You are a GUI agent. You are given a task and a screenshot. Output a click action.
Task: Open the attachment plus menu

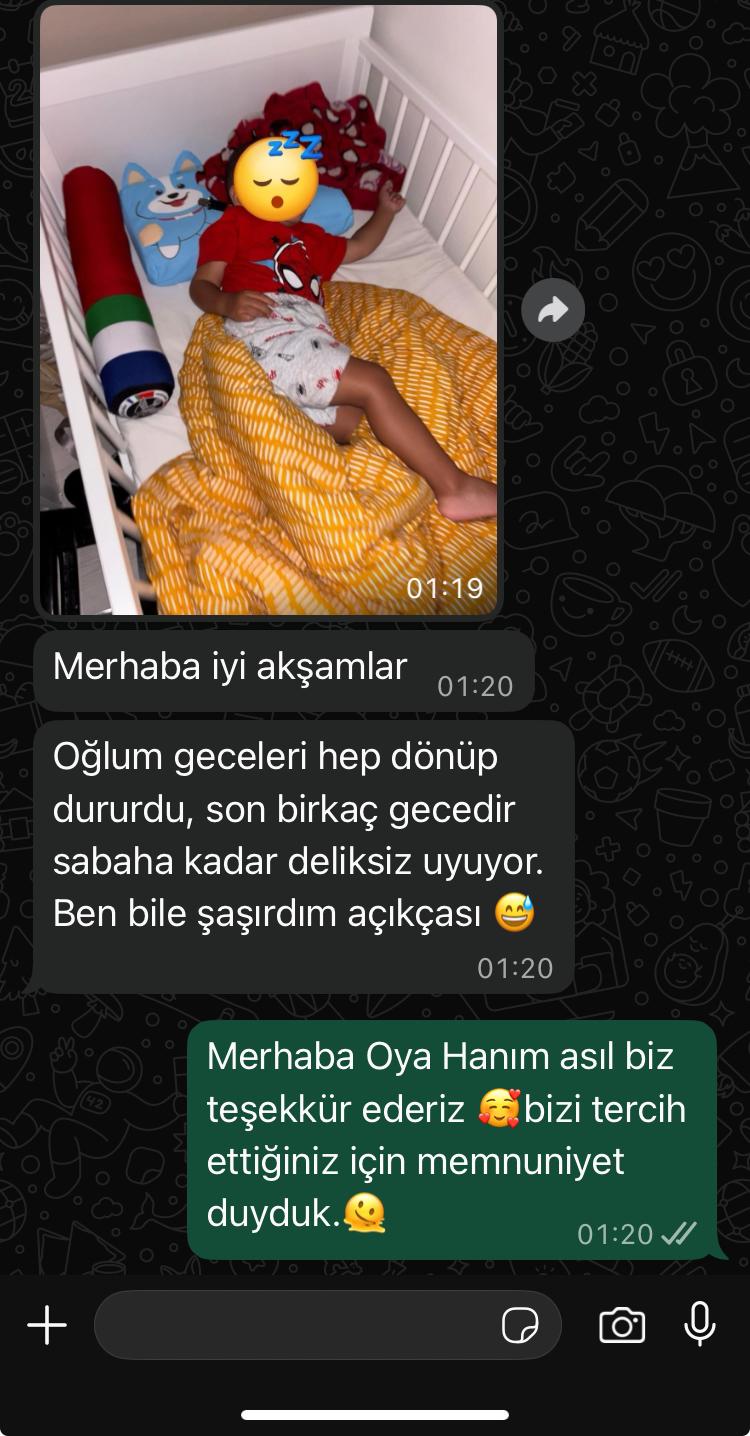[47, 1326]
